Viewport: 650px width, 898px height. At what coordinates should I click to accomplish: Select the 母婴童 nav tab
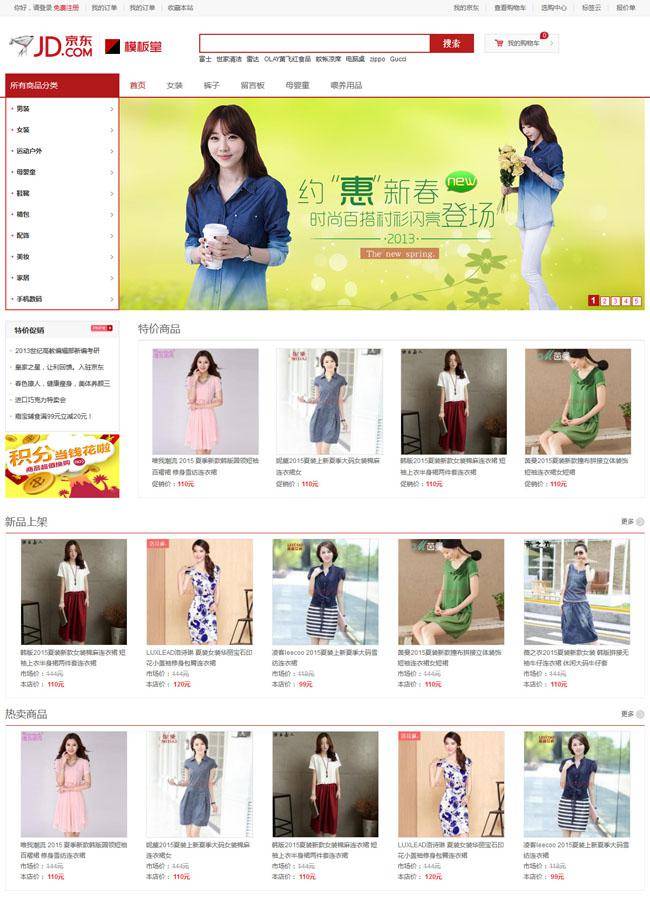(x=297, y=86)
